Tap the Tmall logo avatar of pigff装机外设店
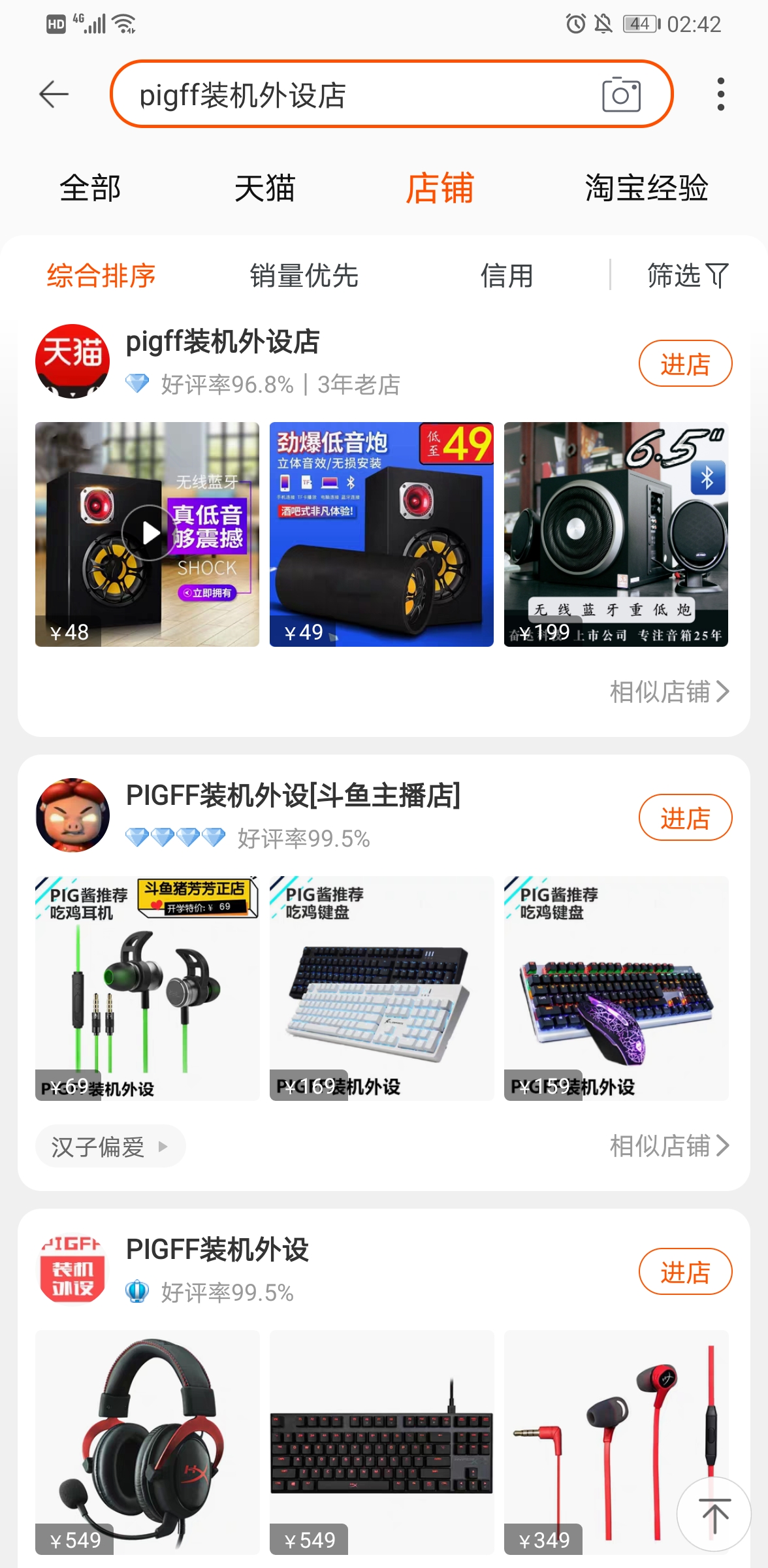768x1568 pixels. [x=72, y=361]
